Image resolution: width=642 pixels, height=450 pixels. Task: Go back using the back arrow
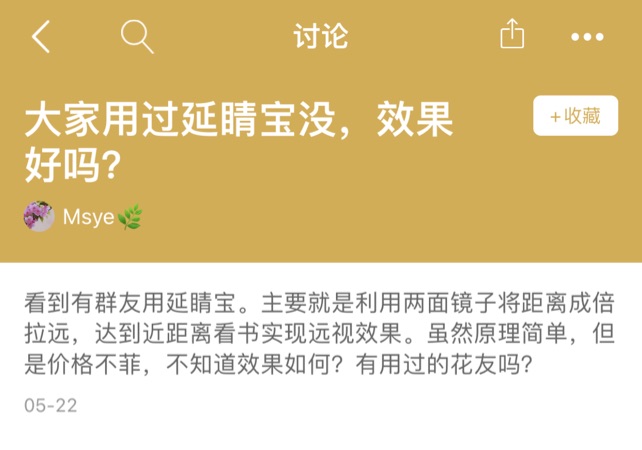pos(41,37)
